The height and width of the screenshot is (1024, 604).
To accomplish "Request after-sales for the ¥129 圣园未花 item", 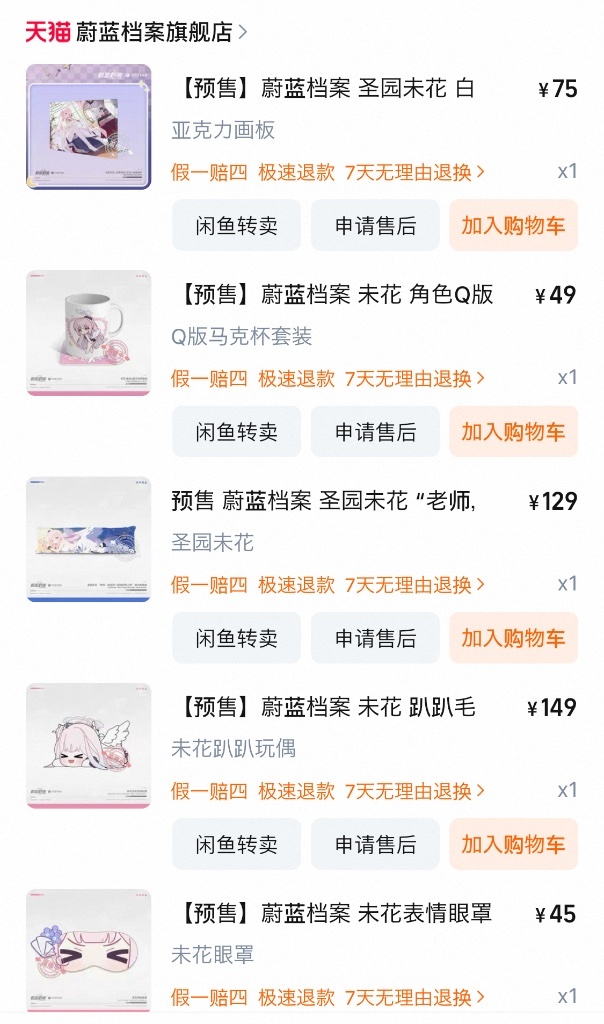I will pos(375,638).
